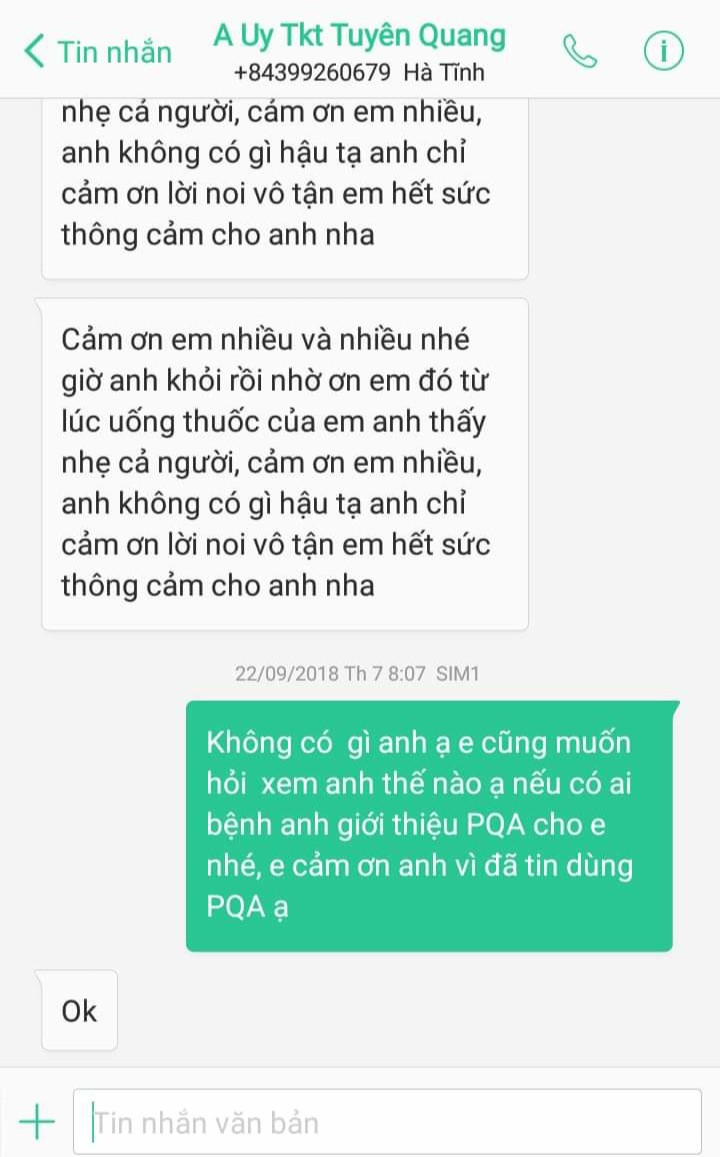Tap the circled information icon
Image resolution: width=720 pixels, height=1157 pixels.
pyautogui.click(x=663, y=52)
